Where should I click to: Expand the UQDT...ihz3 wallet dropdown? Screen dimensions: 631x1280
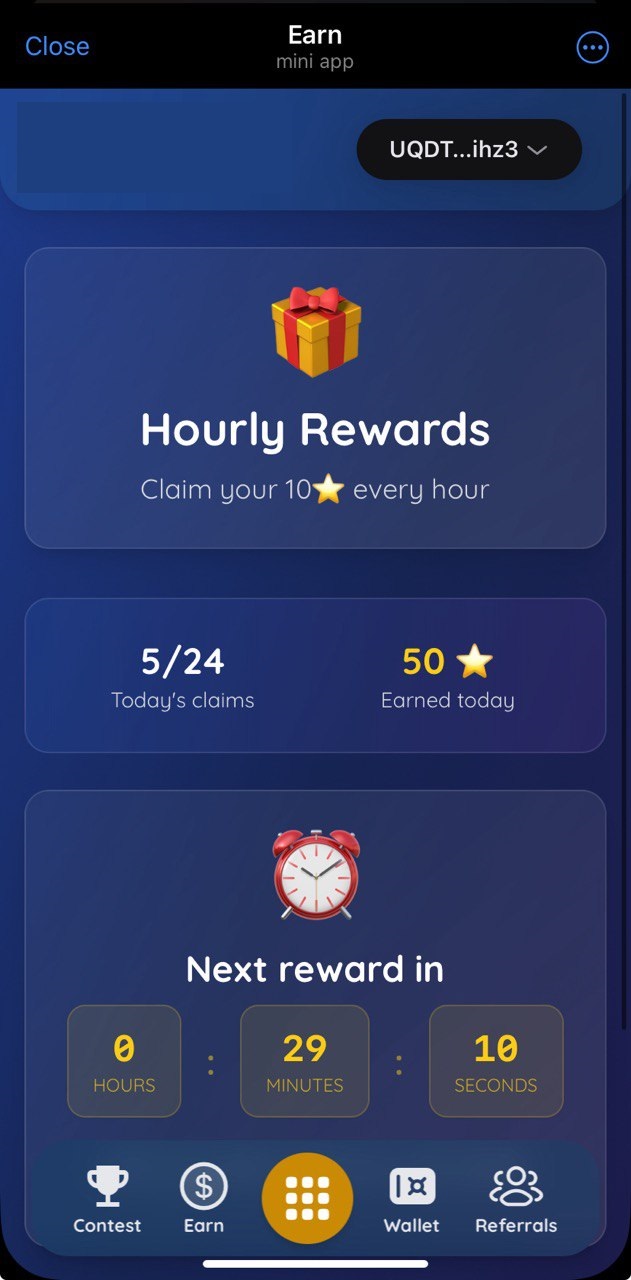pyautogui.click(x=469, y=150)
